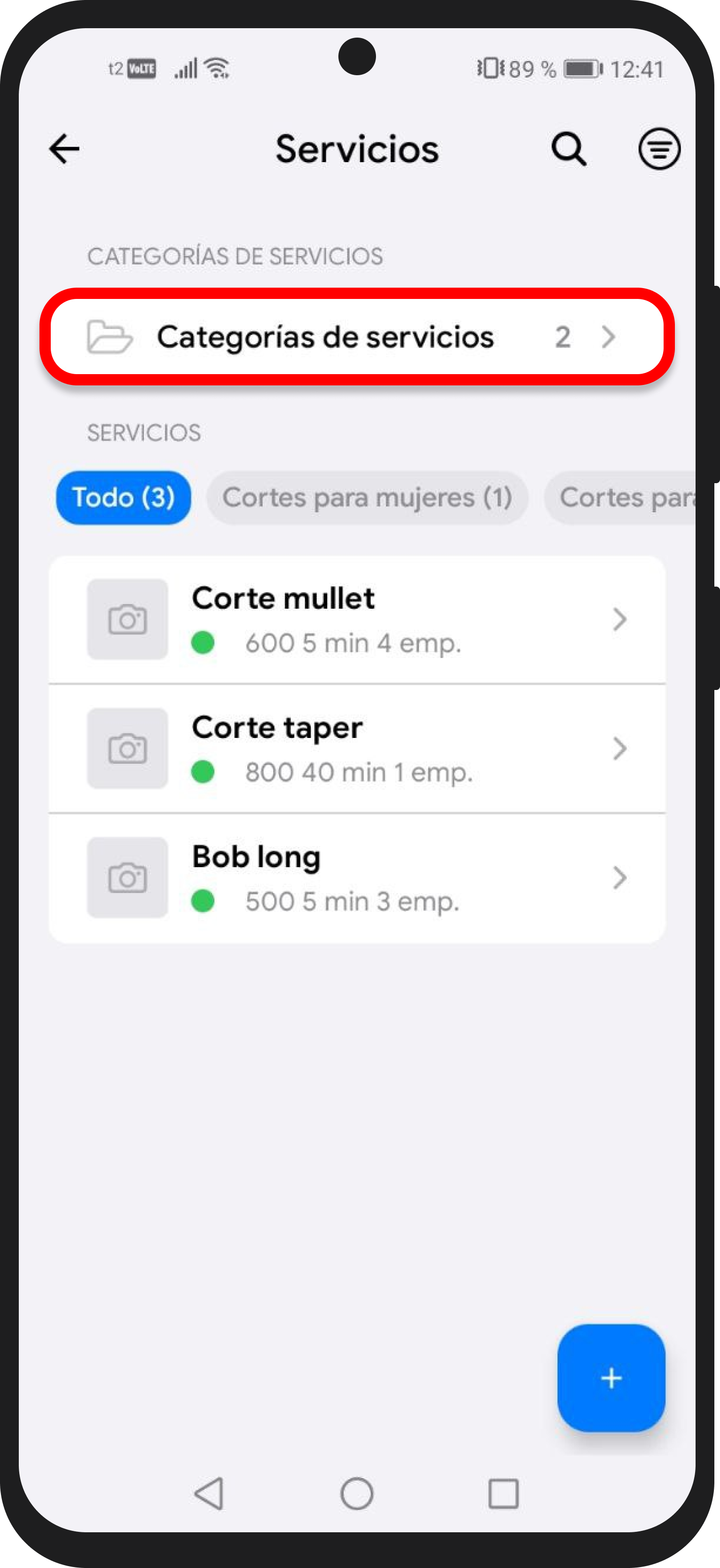Add a new service with plus button
Screen dimensions: 720x1568
click(610, 1378)
